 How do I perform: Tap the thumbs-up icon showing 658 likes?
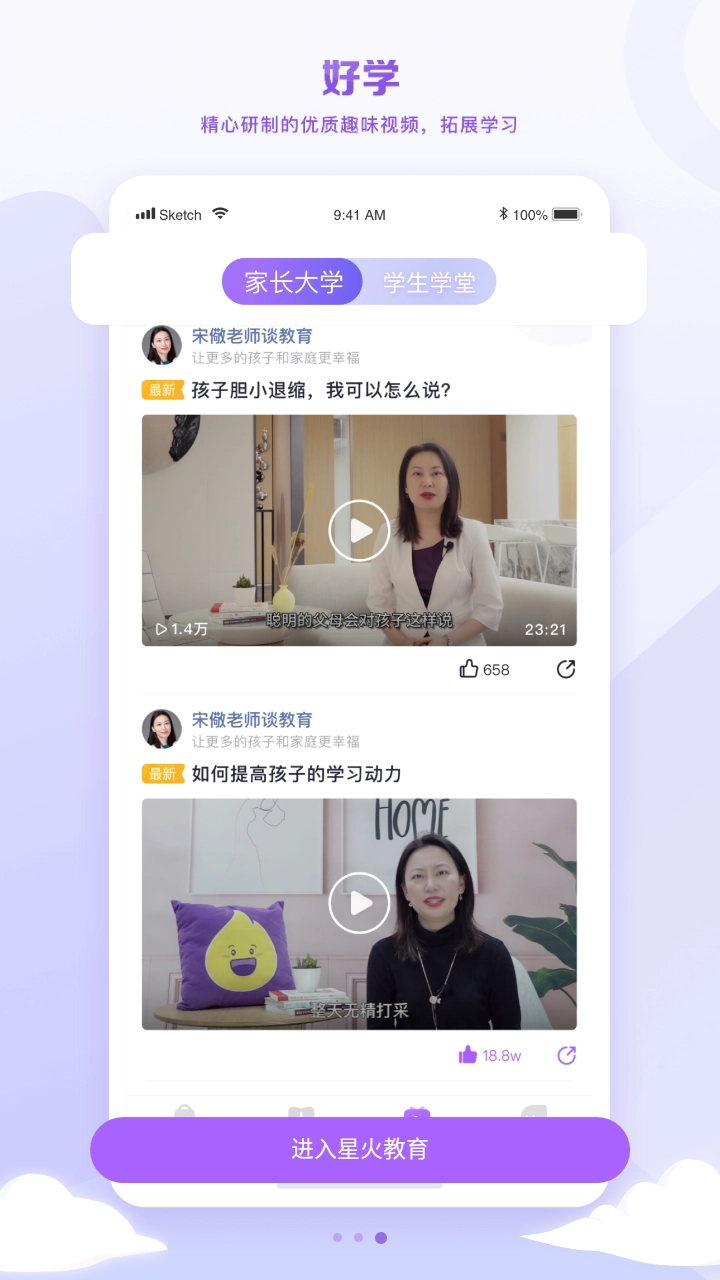tap(470, 670)
